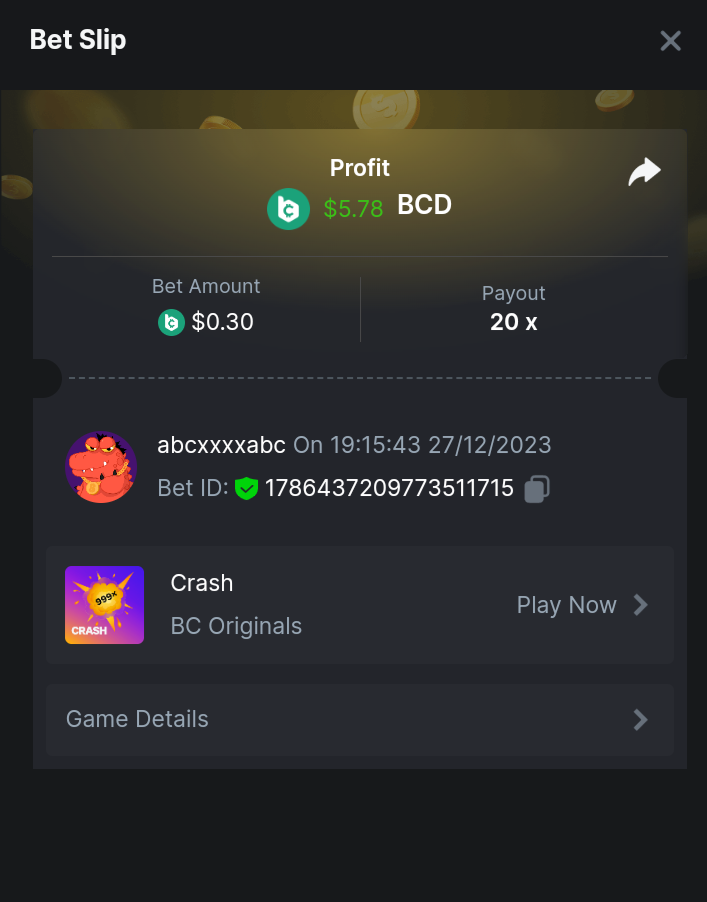The height and width of the screenshot is (902, 707).
Task: Open the Crash game via Play Now
Action: point(582,605)
